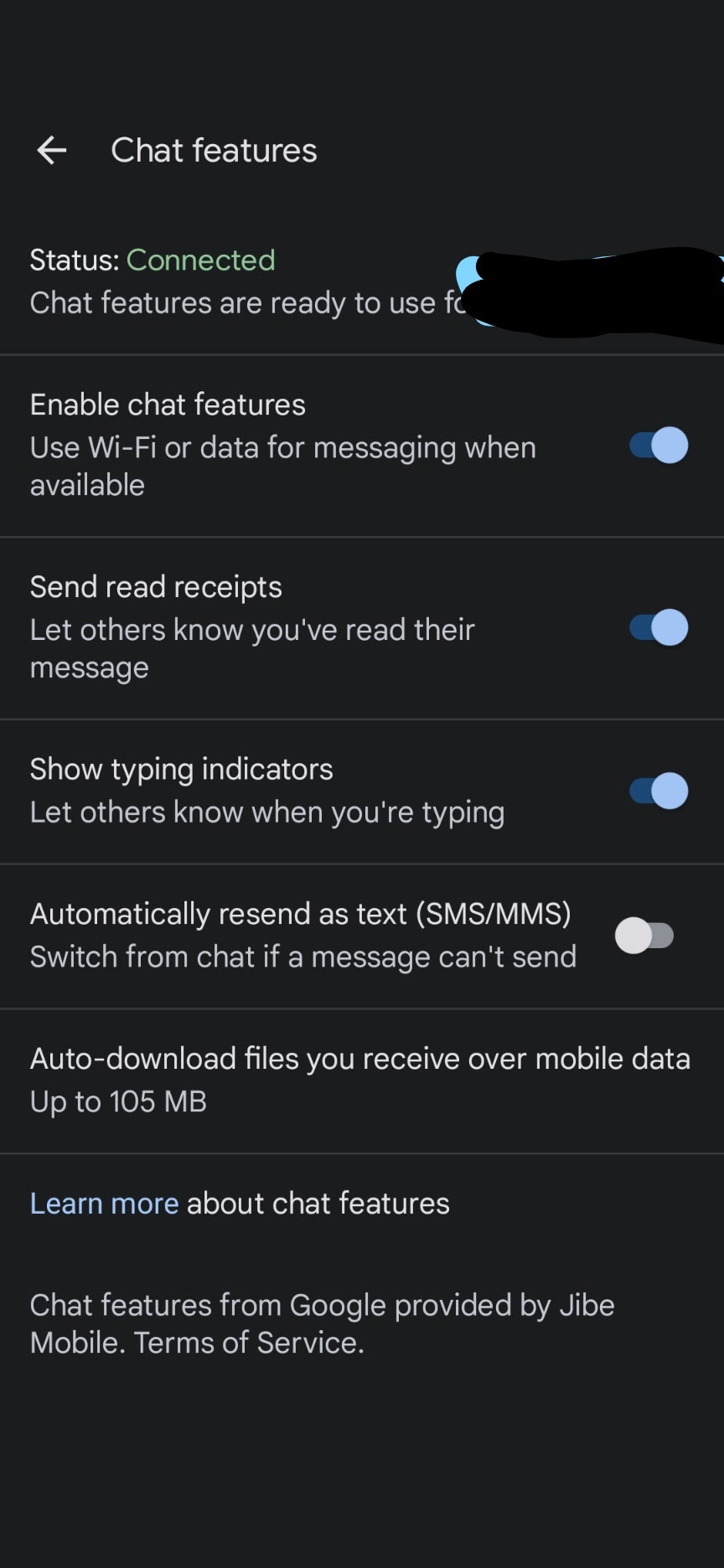The width and height of the screenshot is (724, 1568).
Task: Toggle Enable chat features switch
Action: (x=659, y=445)
